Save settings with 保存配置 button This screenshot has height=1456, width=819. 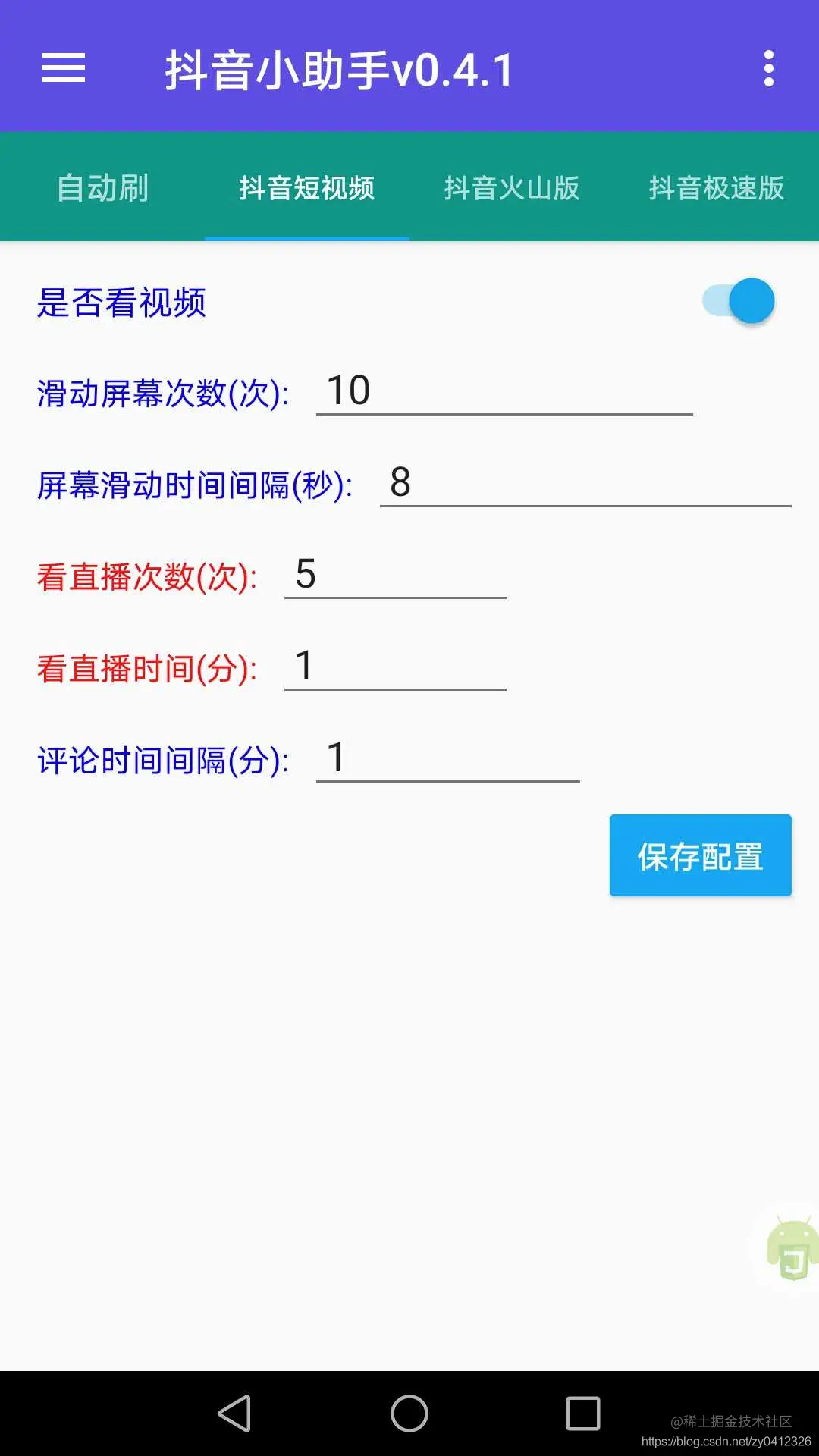[700, 856]
